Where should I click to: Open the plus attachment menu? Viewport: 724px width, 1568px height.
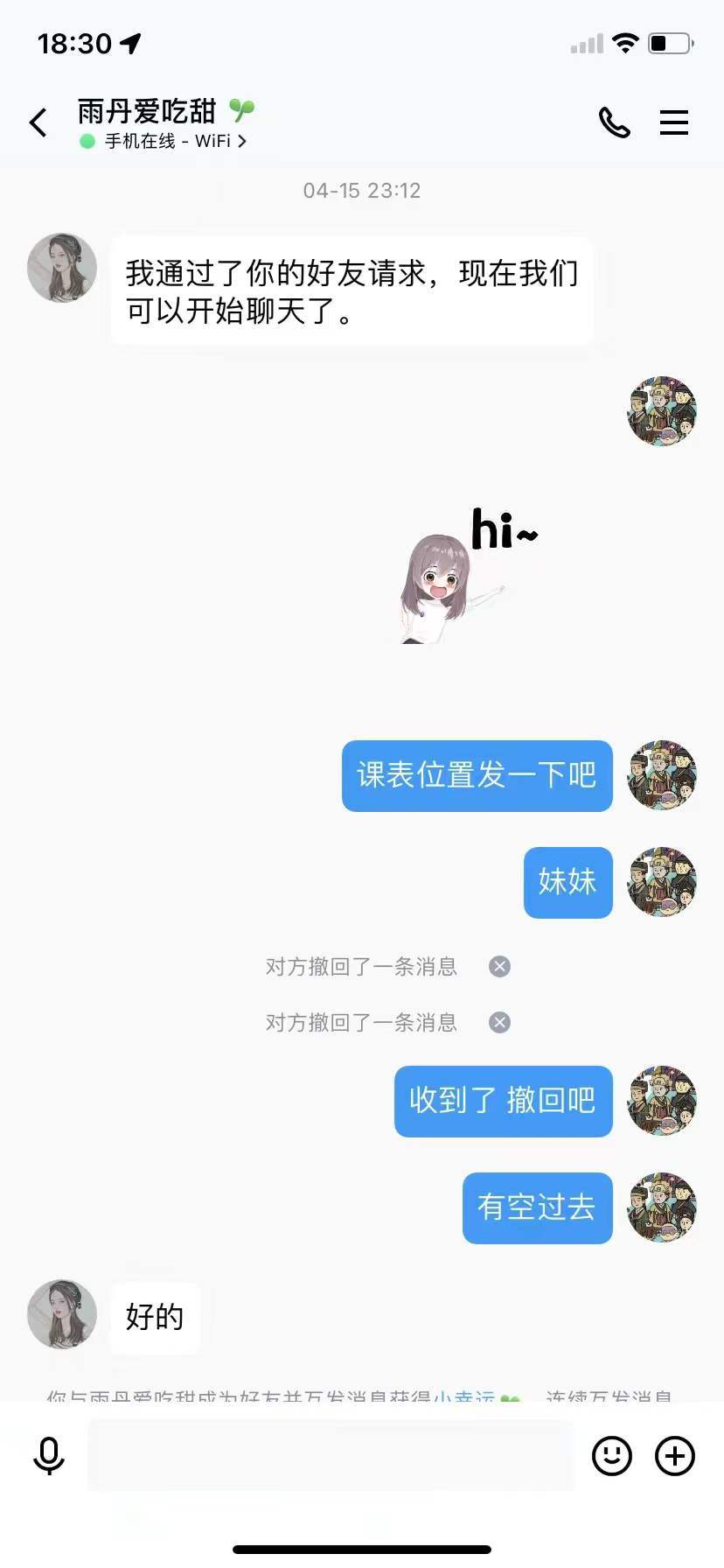(x=674, y=1456)
